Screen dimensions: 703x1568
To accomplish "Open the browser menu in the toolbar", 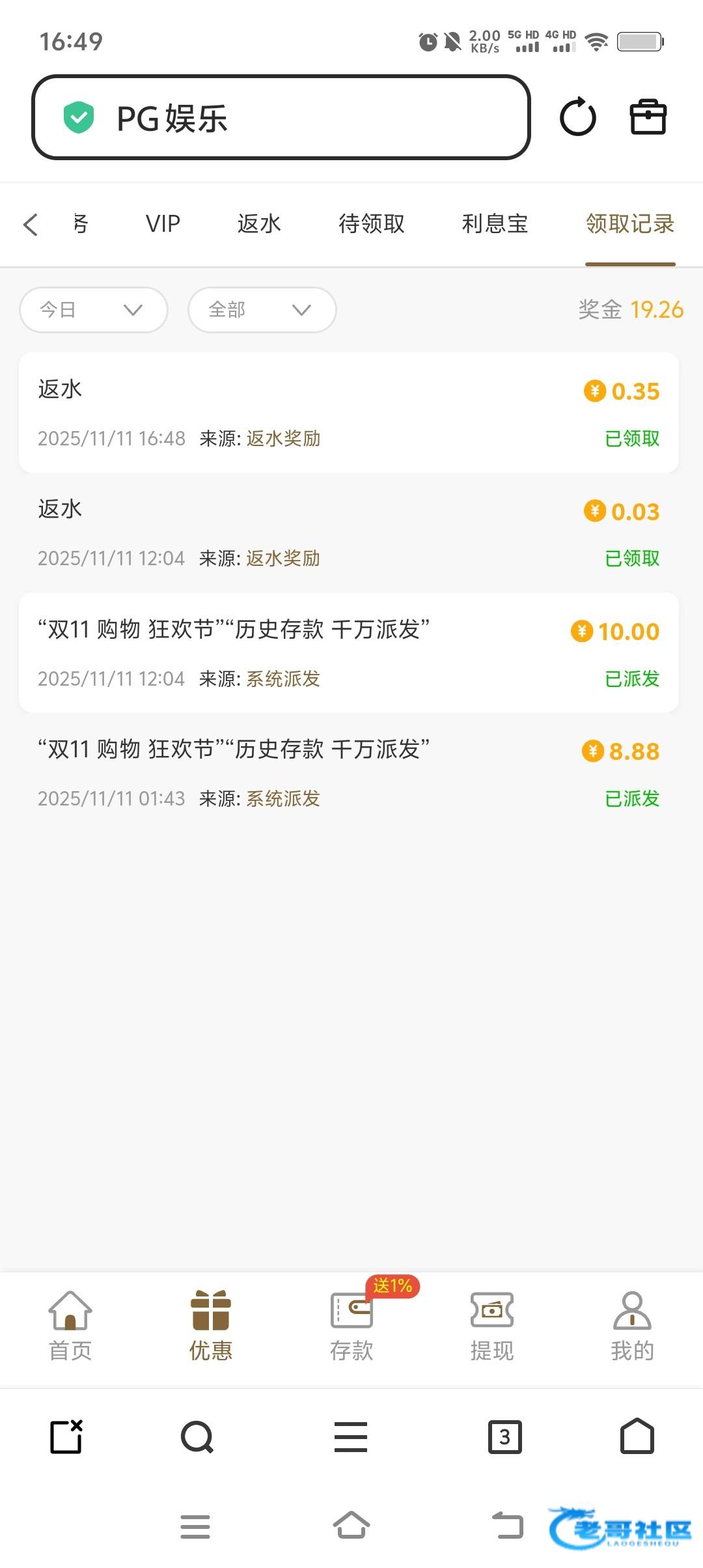I will (x=351, y=1436).
